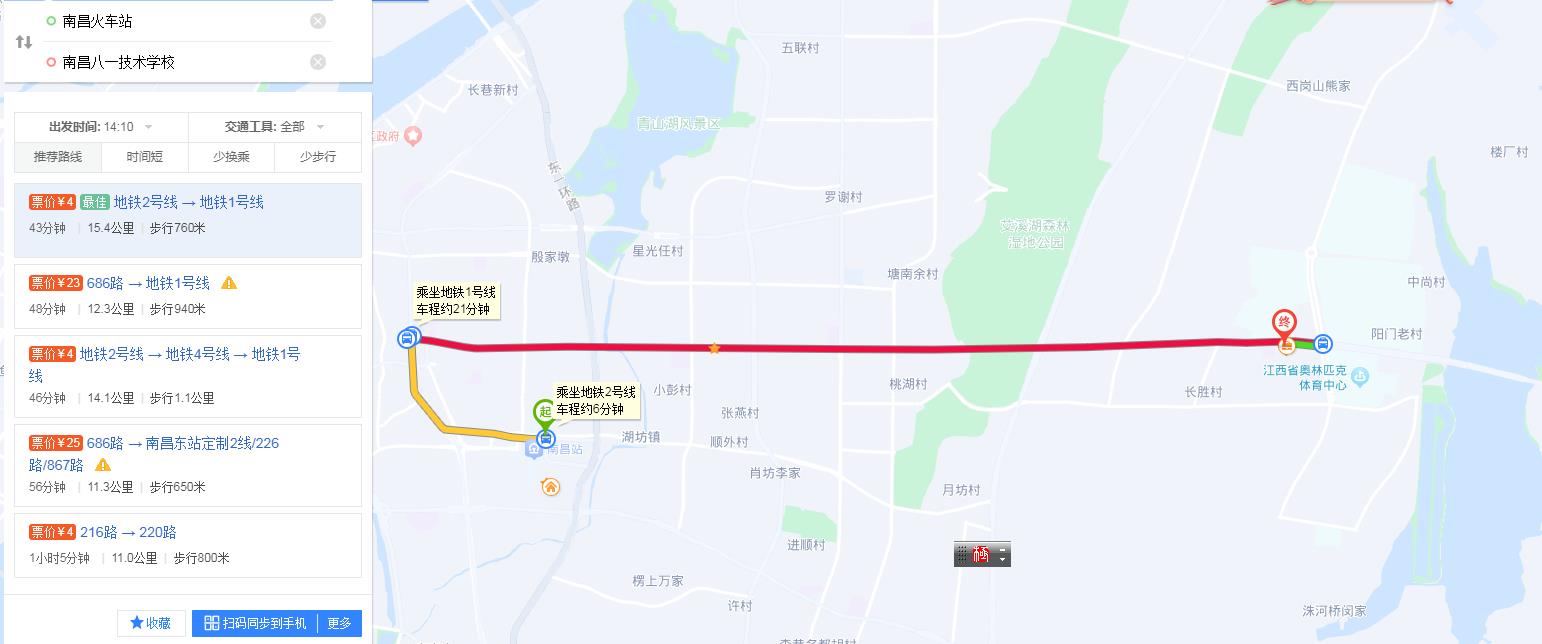
Task: Tap the 终 destination marker on map
Action: [1285, 323]
